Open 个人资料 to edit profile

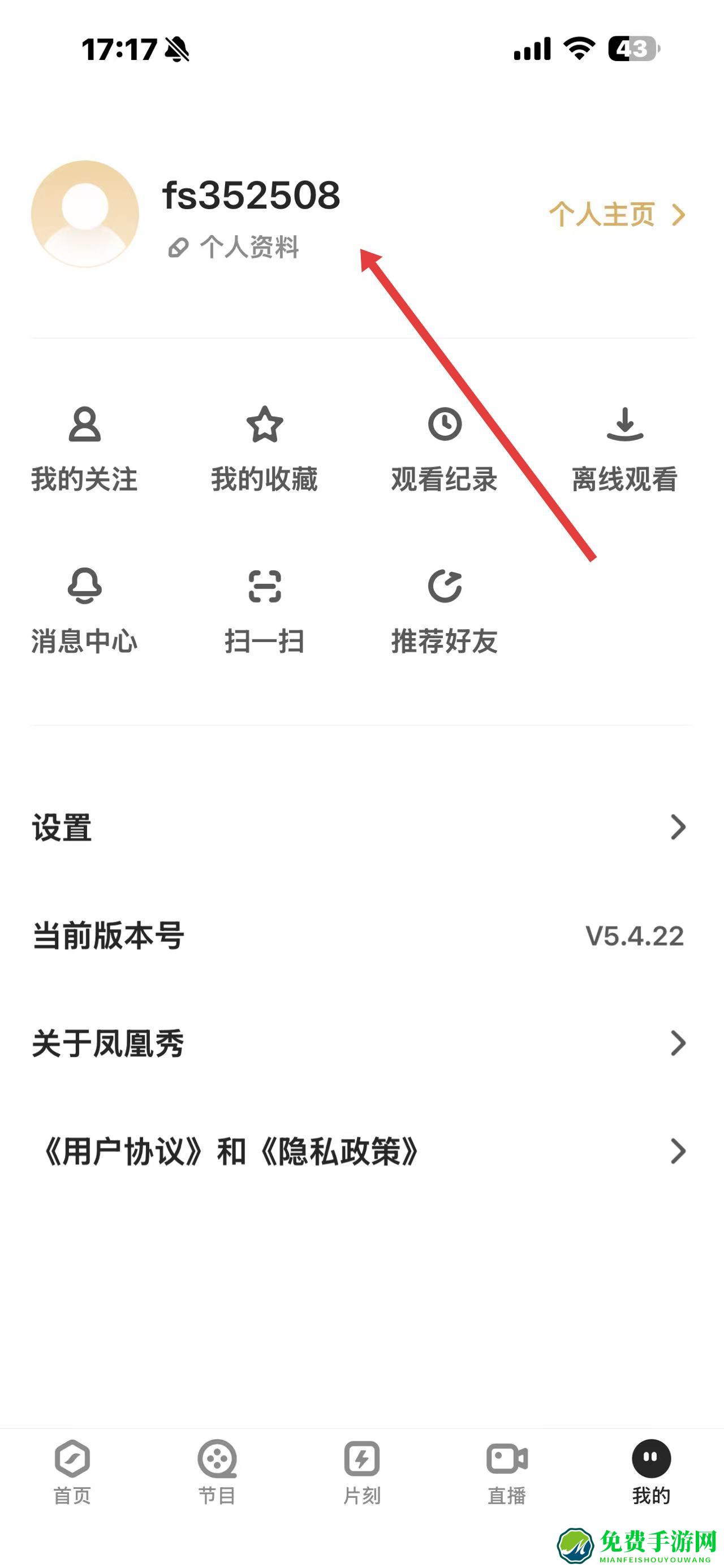click(x=234, y=247)
